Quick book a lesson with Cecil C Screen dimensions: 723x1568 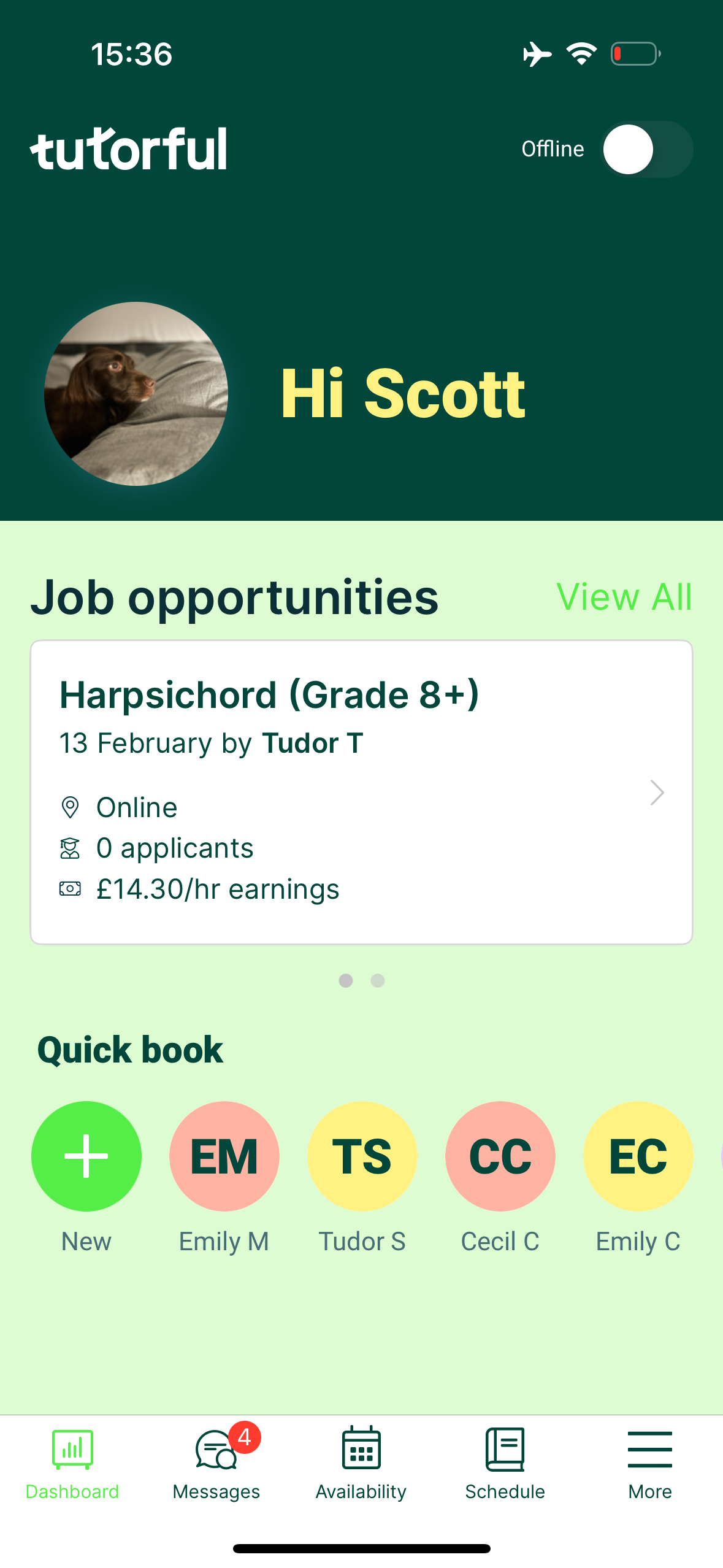coord(500,1156)
